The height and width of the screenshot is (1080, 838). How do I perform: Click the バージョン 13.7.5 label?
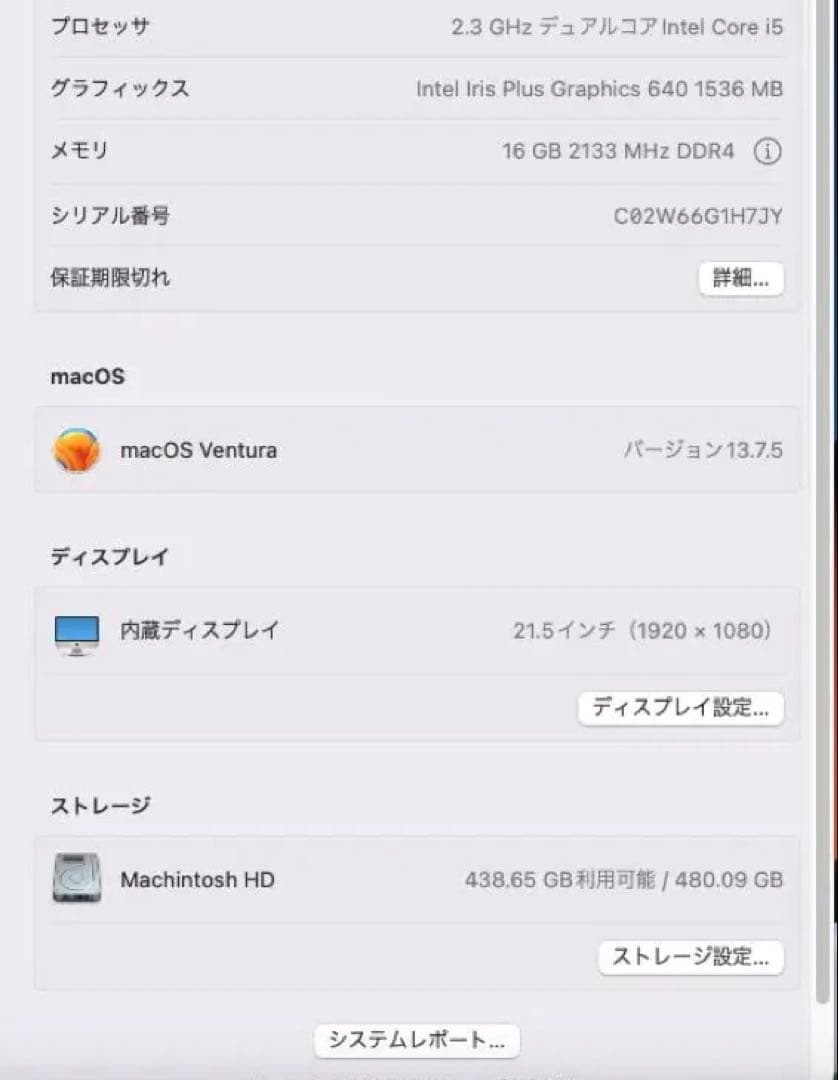point(703,450)
